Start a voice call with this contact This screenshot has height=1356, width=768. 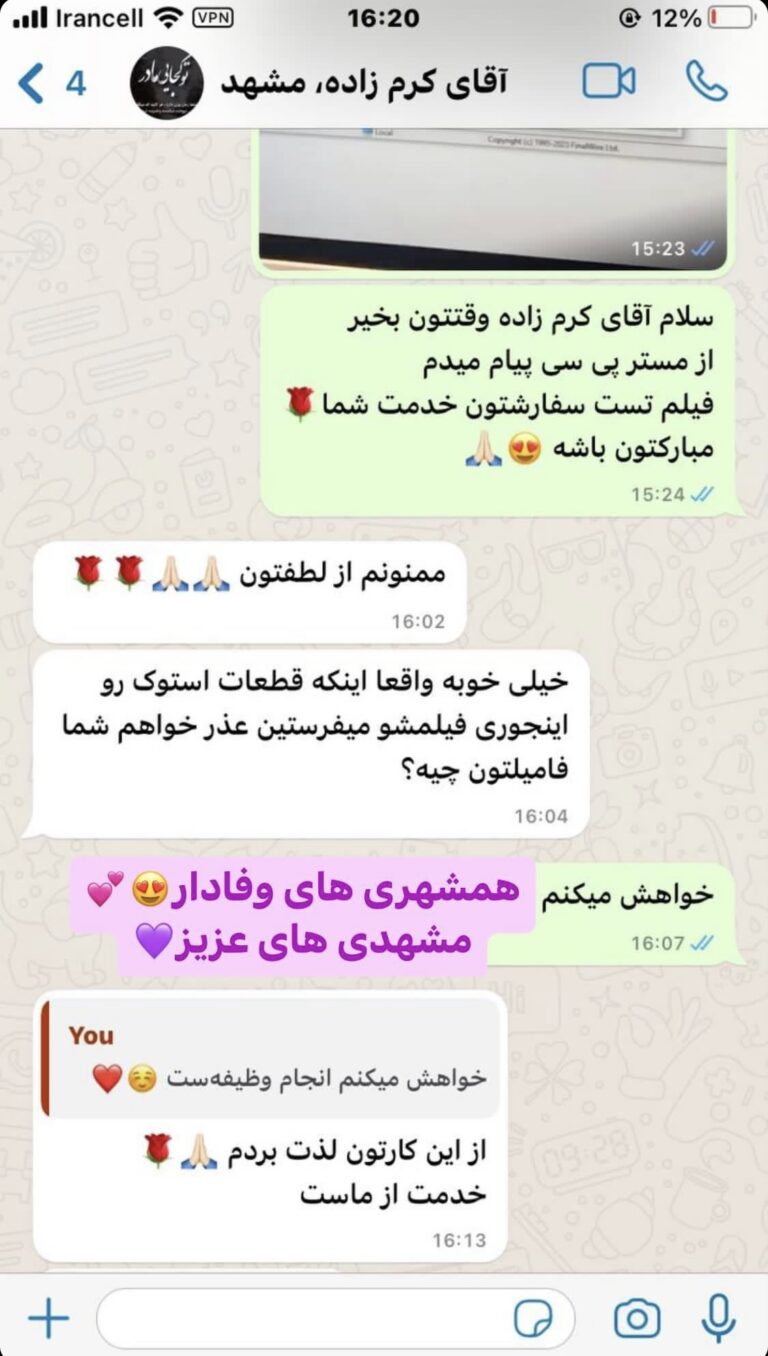(706, 82)
